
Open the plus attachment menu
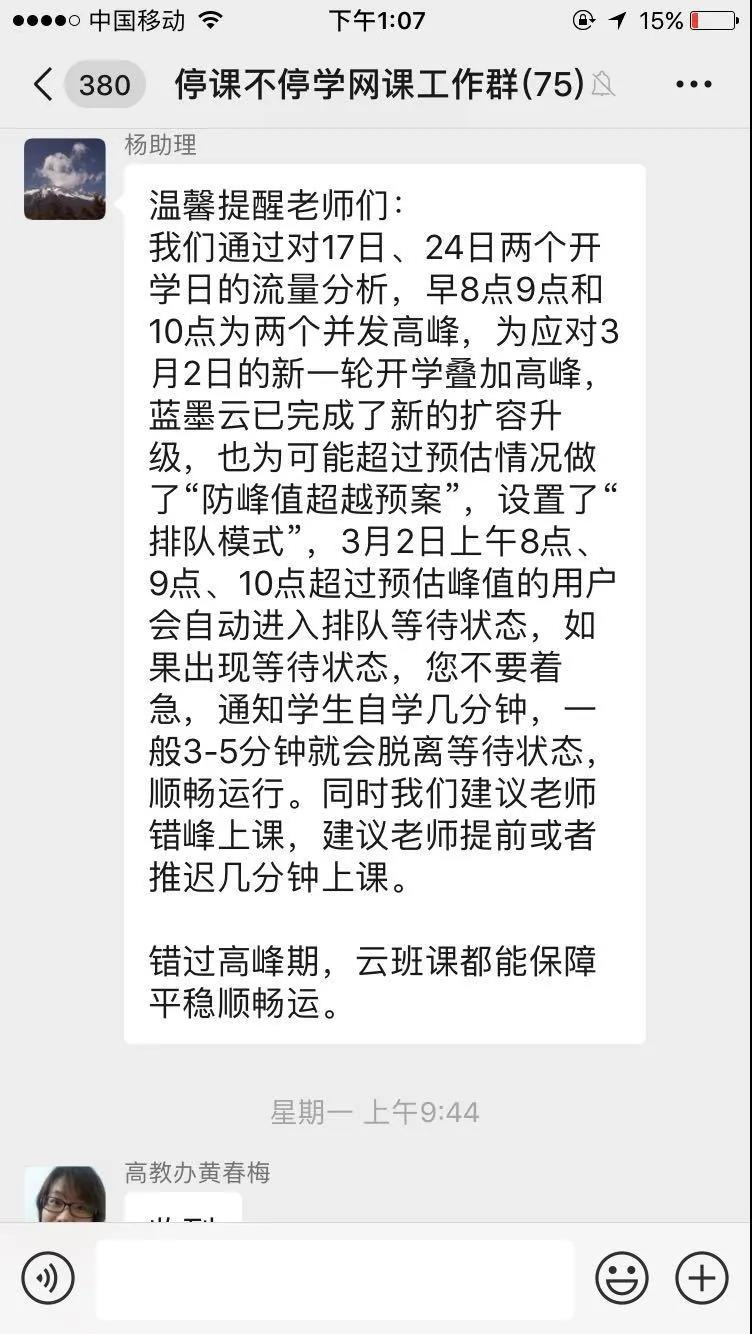pyautogui.click(x=702, y=1278)
